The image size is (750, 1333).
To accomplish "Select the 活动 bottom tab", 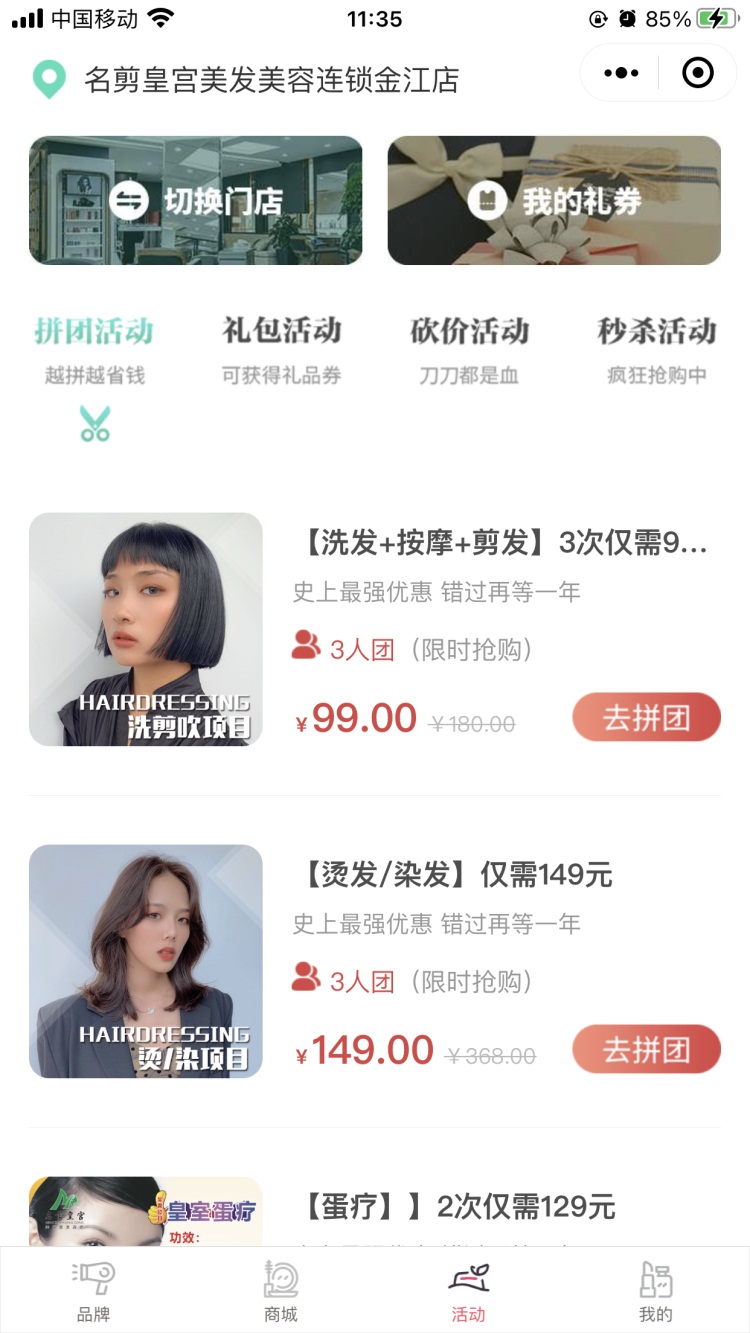I will pos(468,1291).
